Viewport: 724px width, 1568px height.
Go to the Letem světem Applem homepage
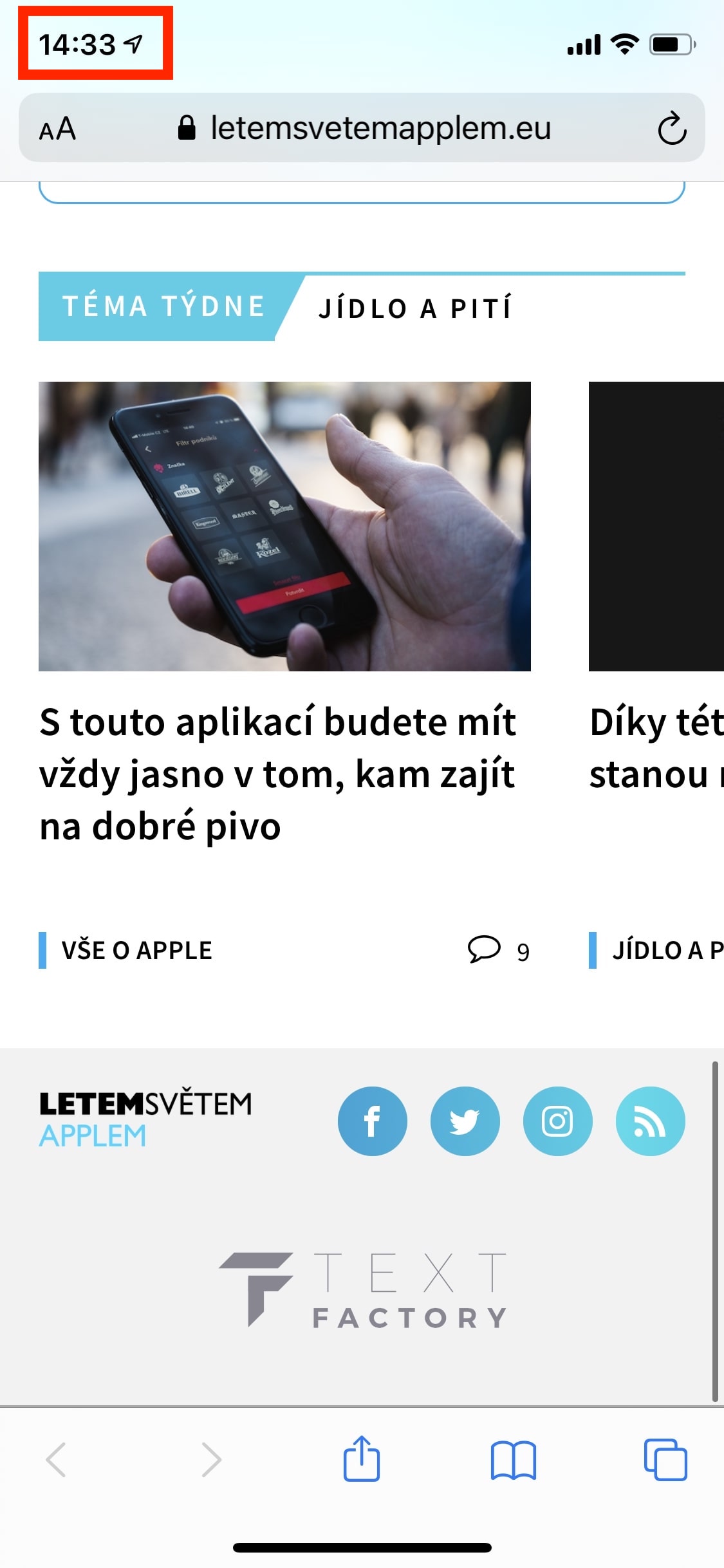(145, 1119)
